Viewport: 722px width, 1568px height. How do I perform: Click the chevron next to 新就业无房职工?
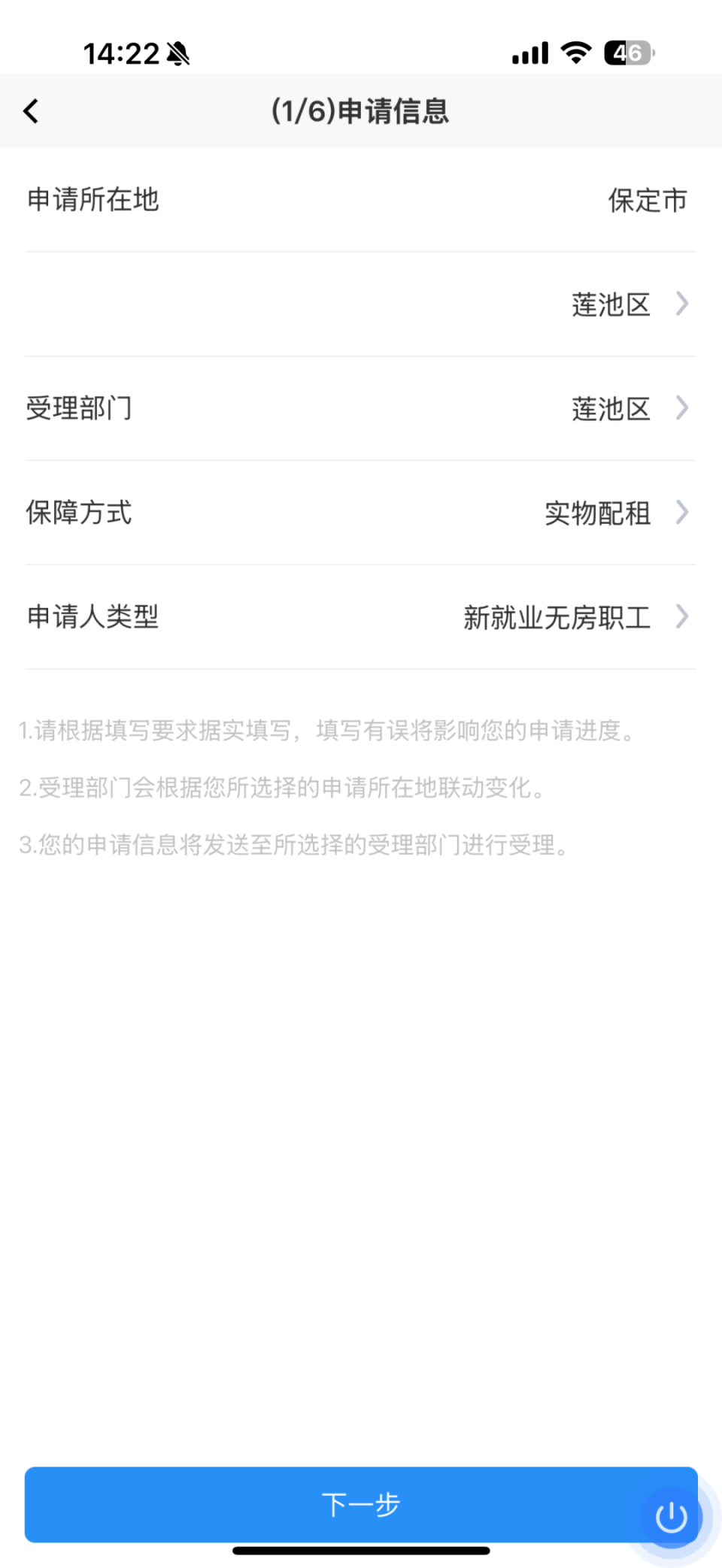point(683,617)
